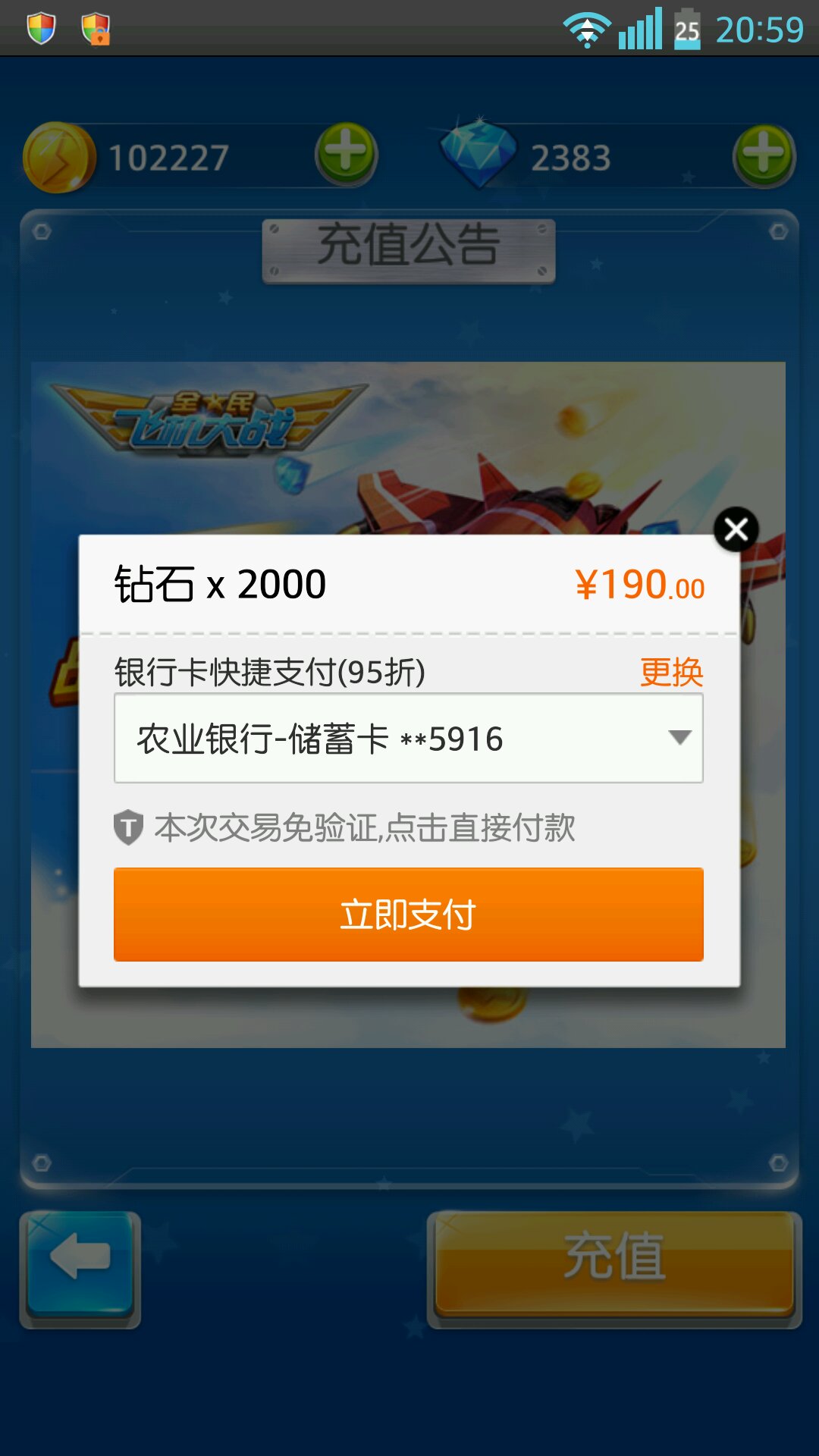Add more diamonds with plus icon
Screen dimensions: 819x1456
pos(763,155)
